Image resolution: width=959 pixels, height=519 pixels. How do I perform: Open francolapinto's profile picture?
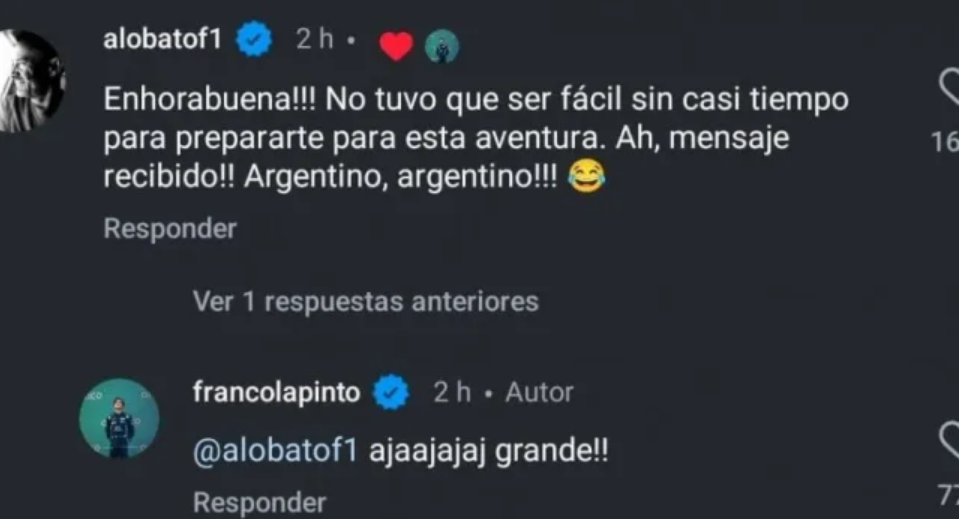(x=119, y=418)
